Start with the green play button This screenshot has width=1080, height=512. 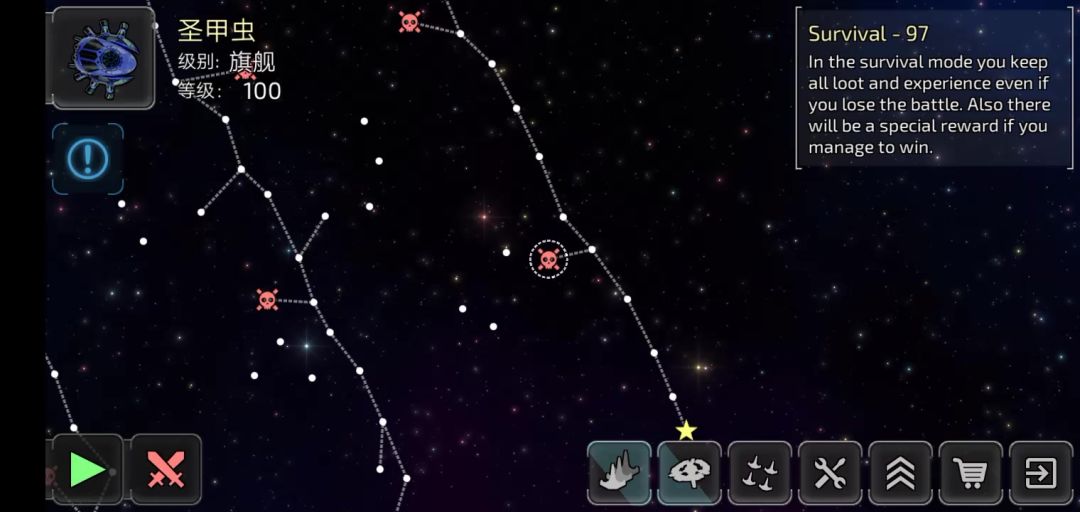(88, 469)
